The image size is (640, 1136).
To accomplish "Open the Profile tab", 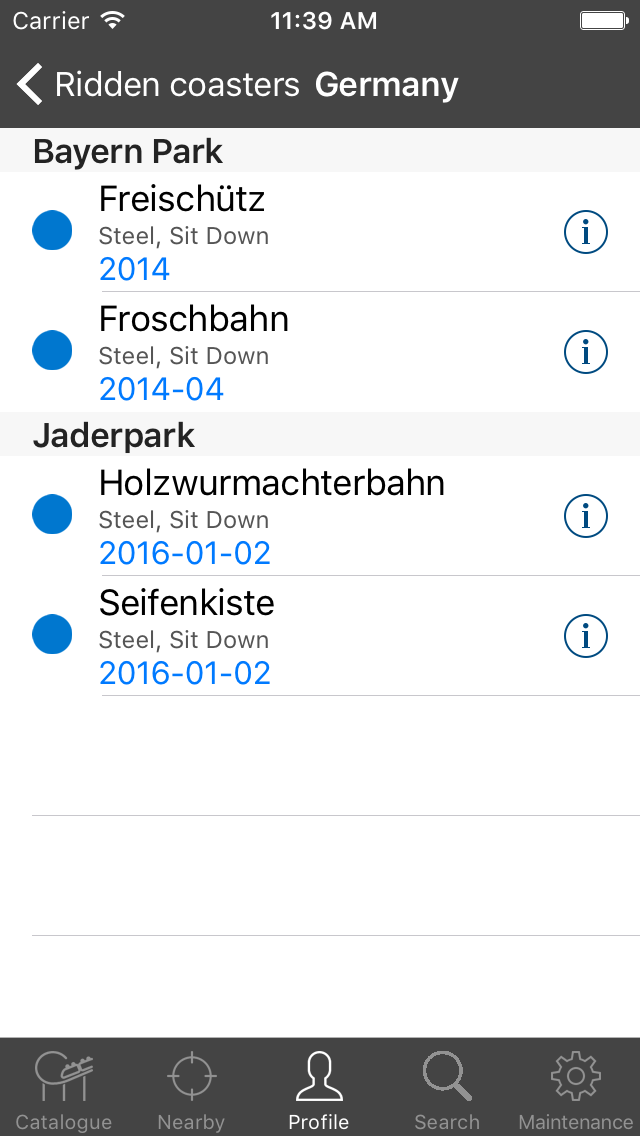I will point(319,1088).
